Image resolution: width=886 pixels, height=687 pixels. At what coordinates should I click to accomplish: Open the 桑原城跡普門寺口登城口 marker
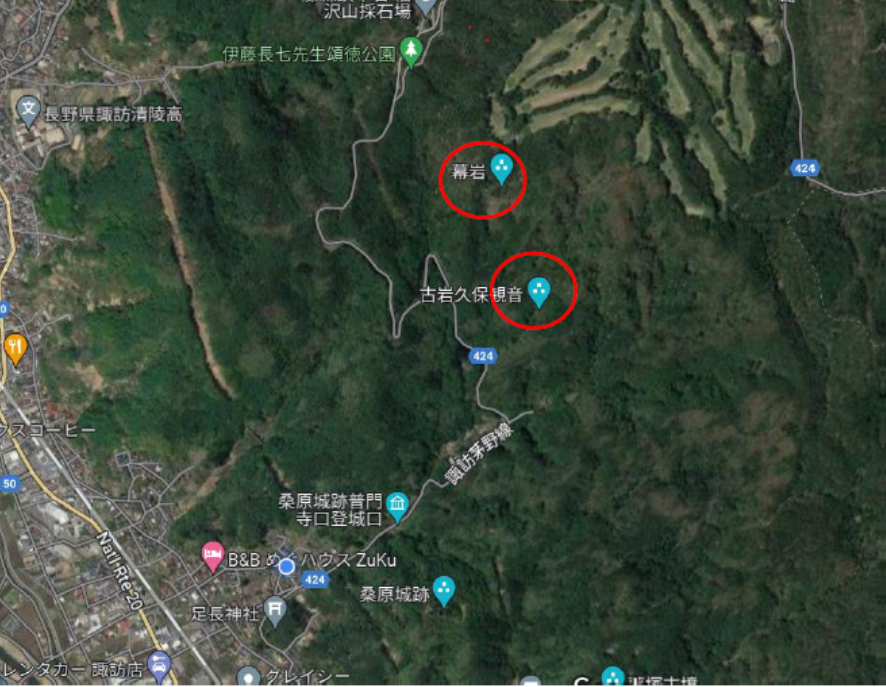pos(397,506)
